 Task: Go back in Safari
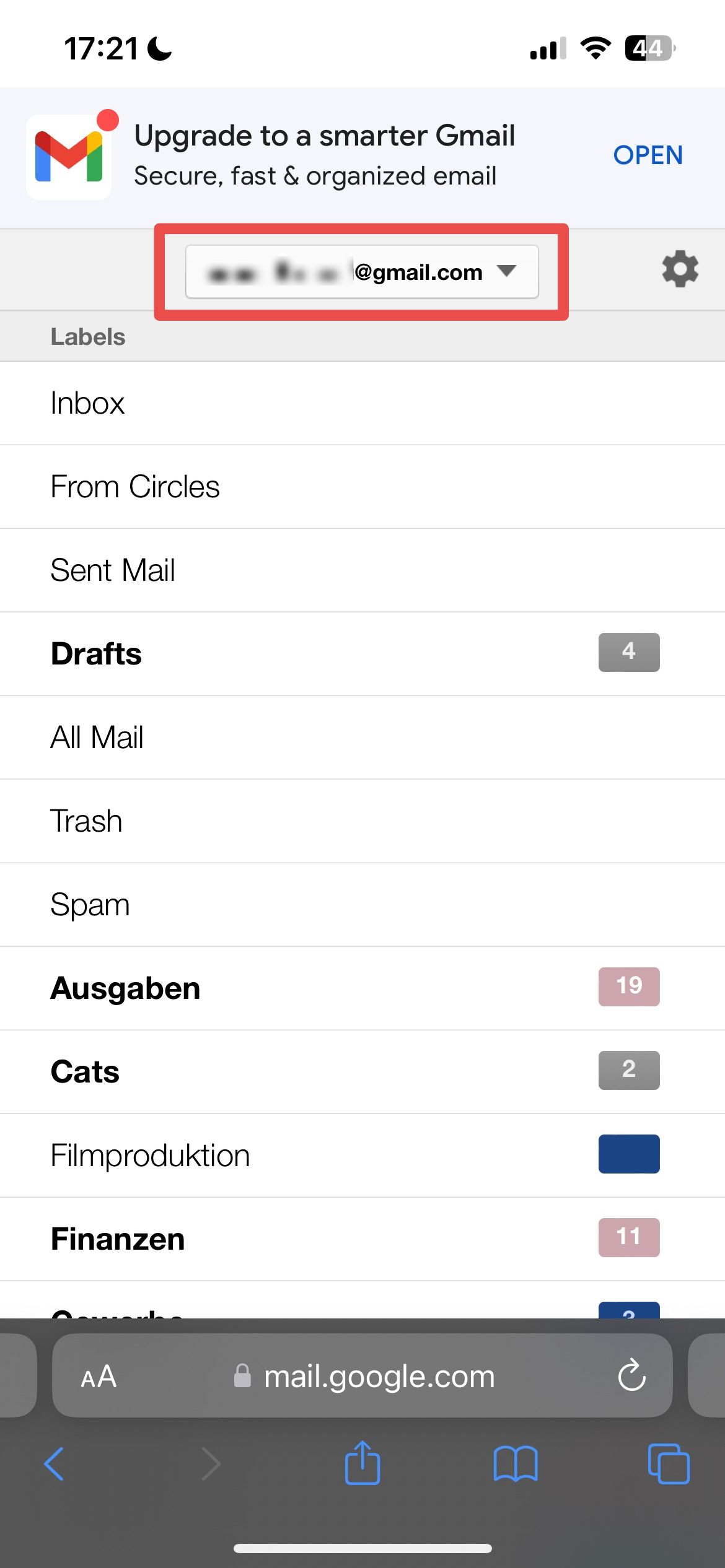[55, 1464]
